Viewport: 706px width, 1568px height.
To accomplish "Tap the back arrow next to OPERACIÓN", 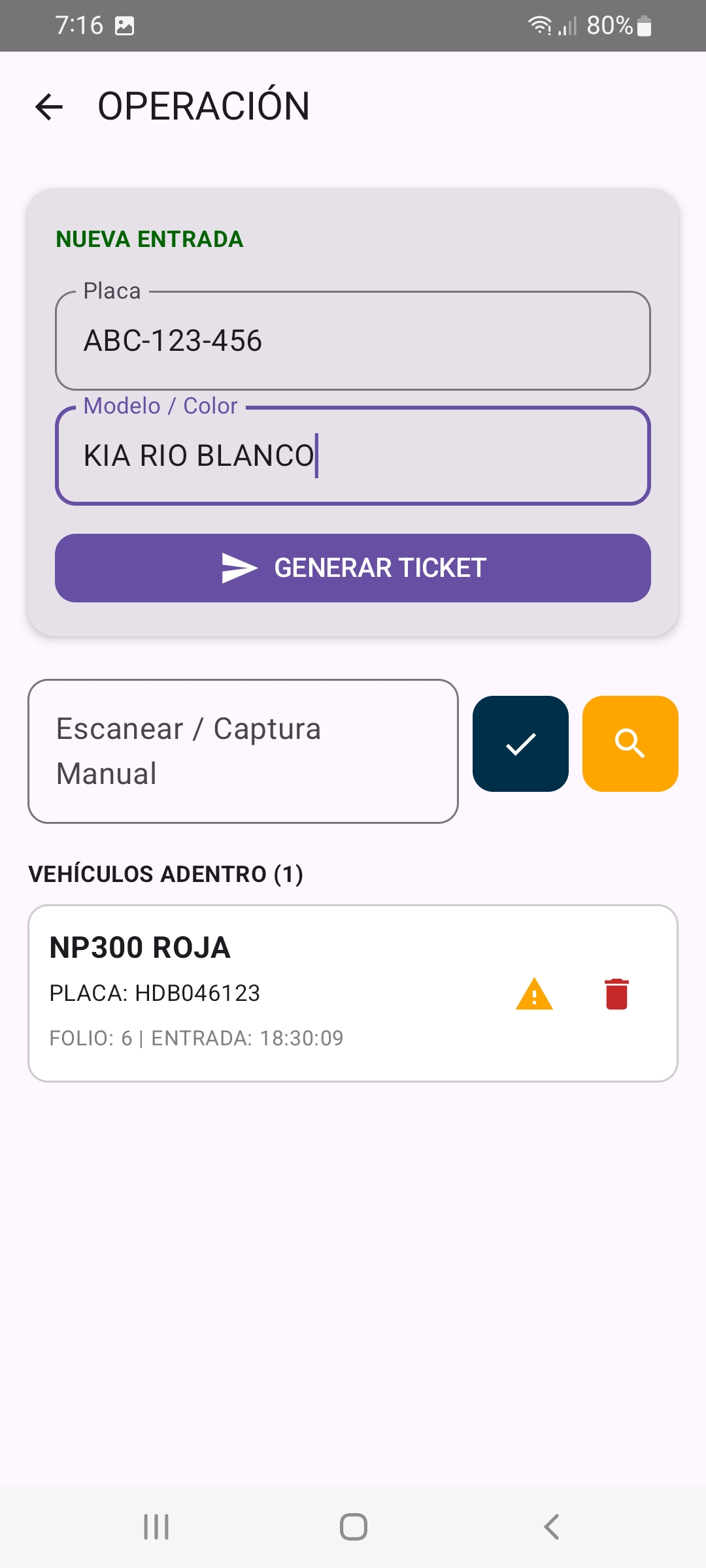I will click(x=47, y=105).
